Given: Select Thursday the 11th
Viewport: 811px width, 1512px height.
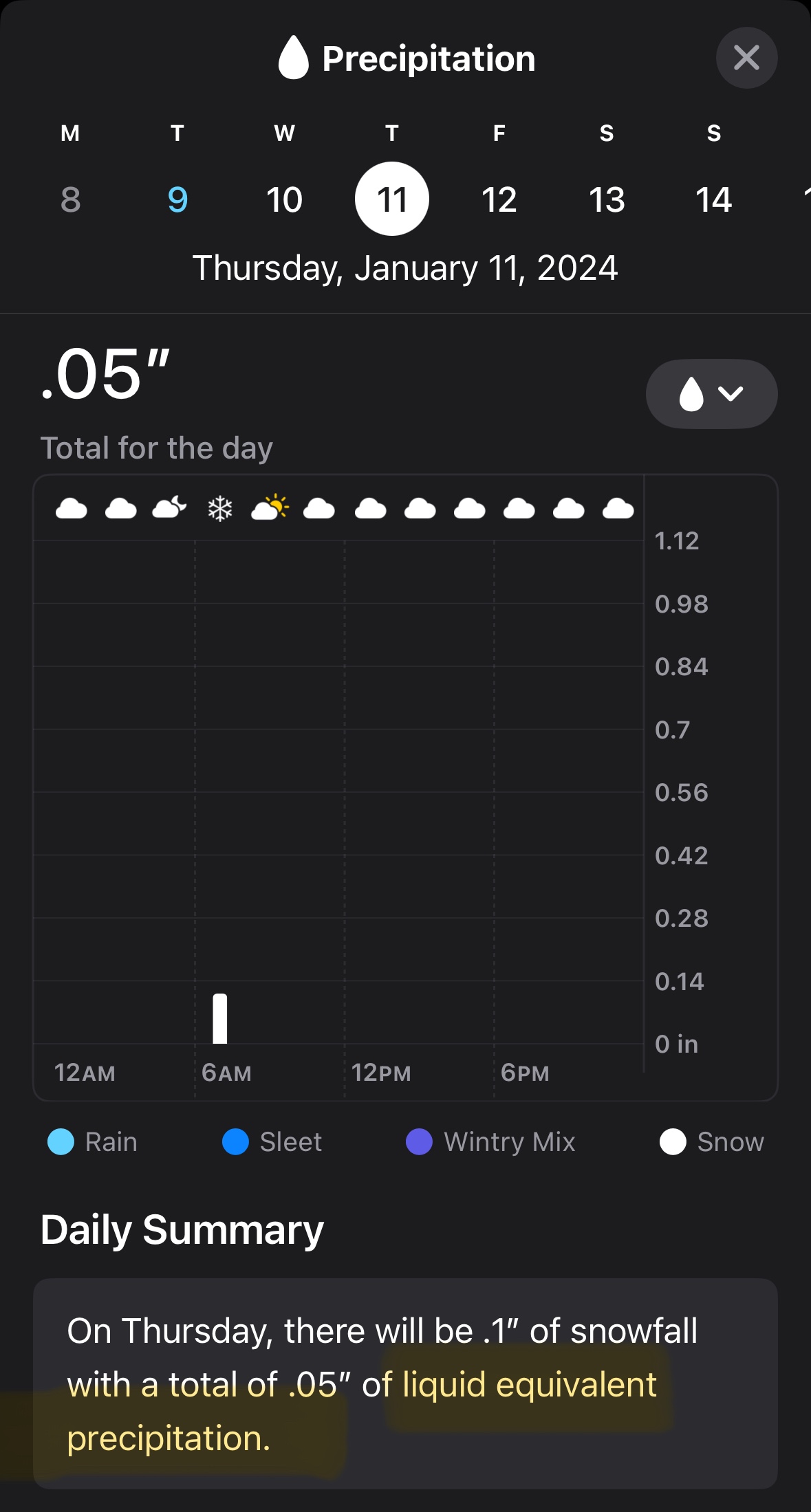Looking at the screenshot, I should (392, 199).
